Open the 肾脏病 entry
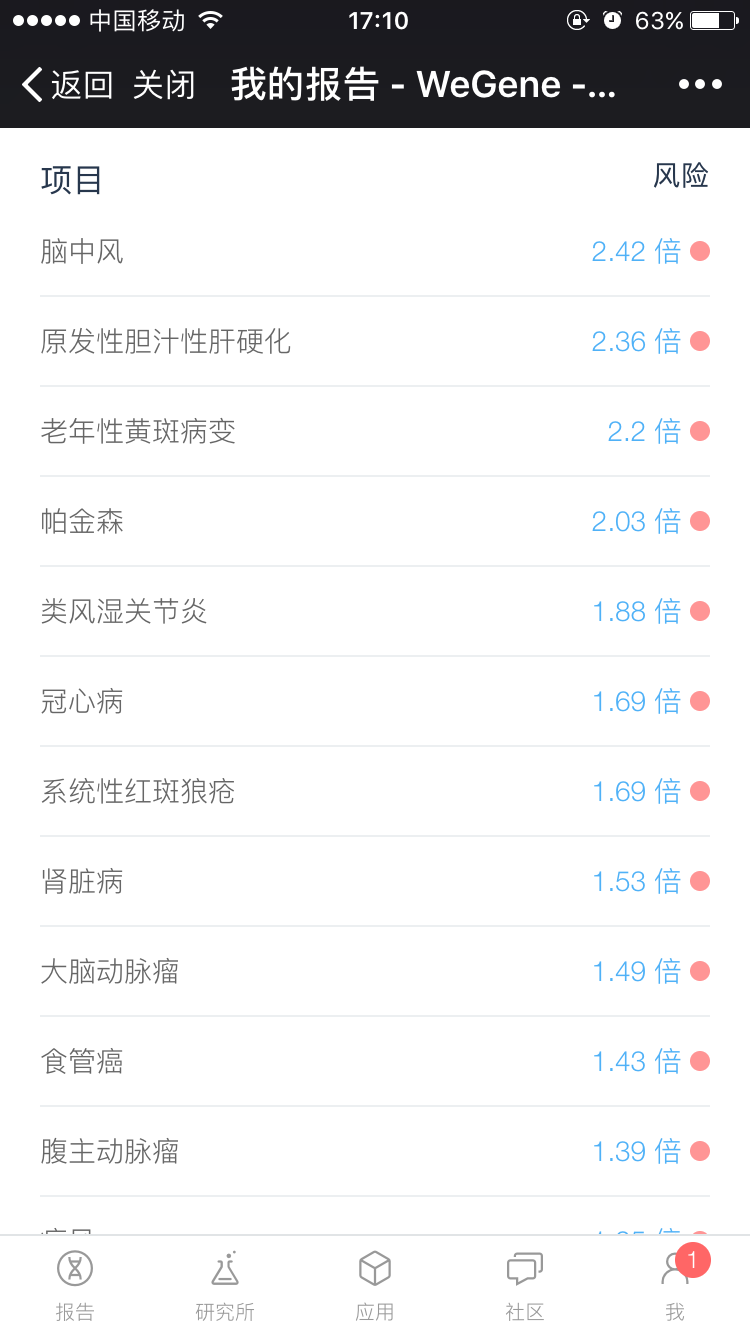Viewport: 750px width, 1334px height. pos(375,881)
